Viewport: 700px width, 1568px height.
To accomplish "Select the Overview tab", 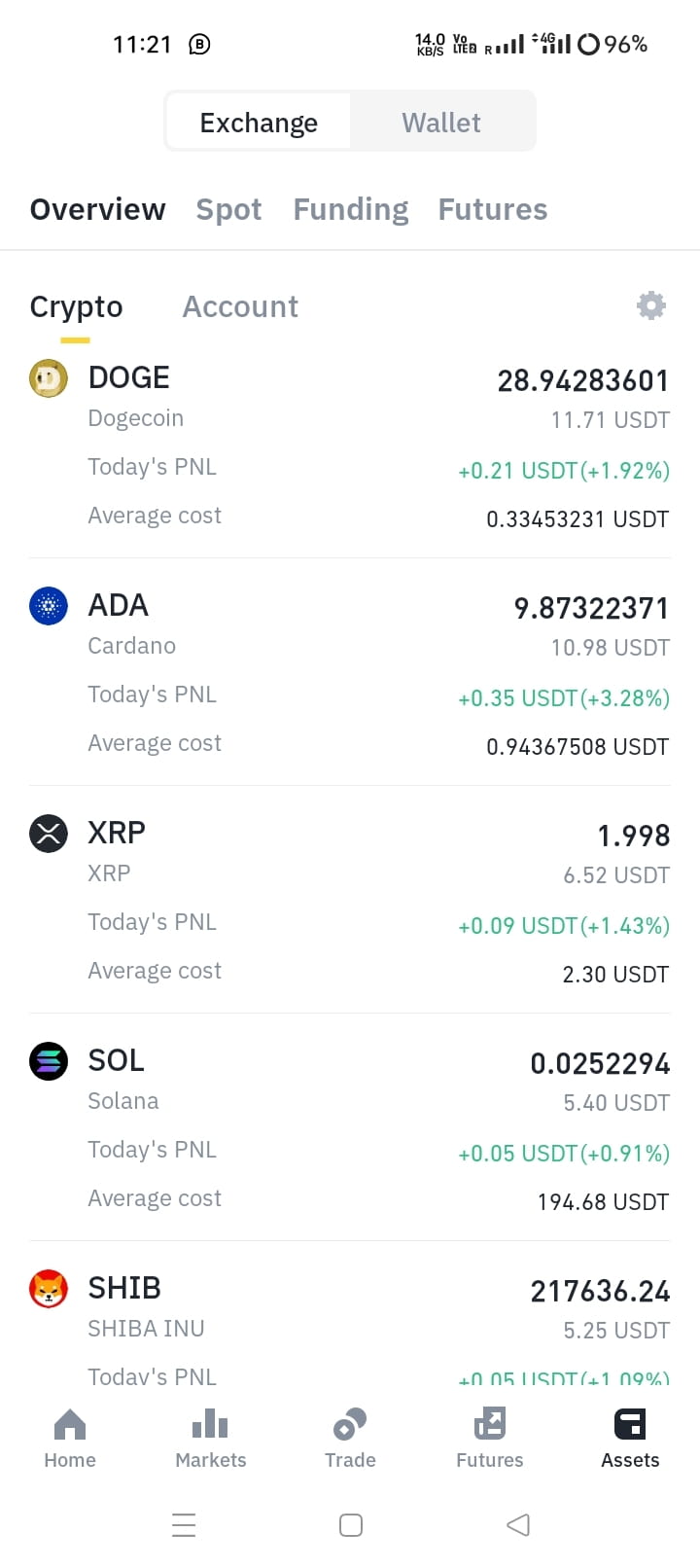I will [98, 209].
